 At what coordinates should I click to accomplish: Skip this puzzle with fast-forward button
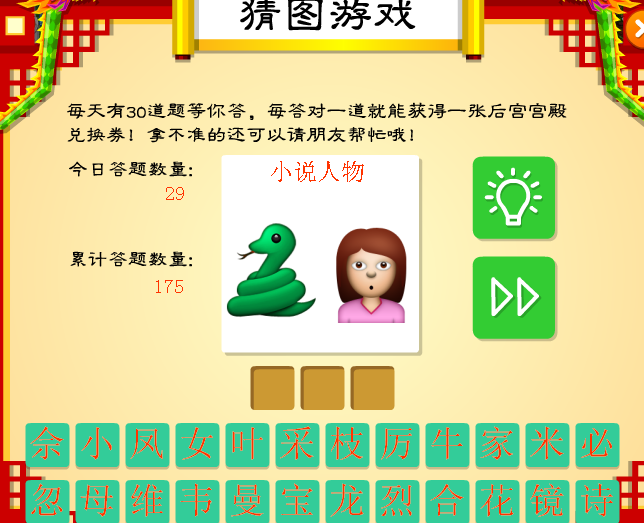(x=513, y=297)
